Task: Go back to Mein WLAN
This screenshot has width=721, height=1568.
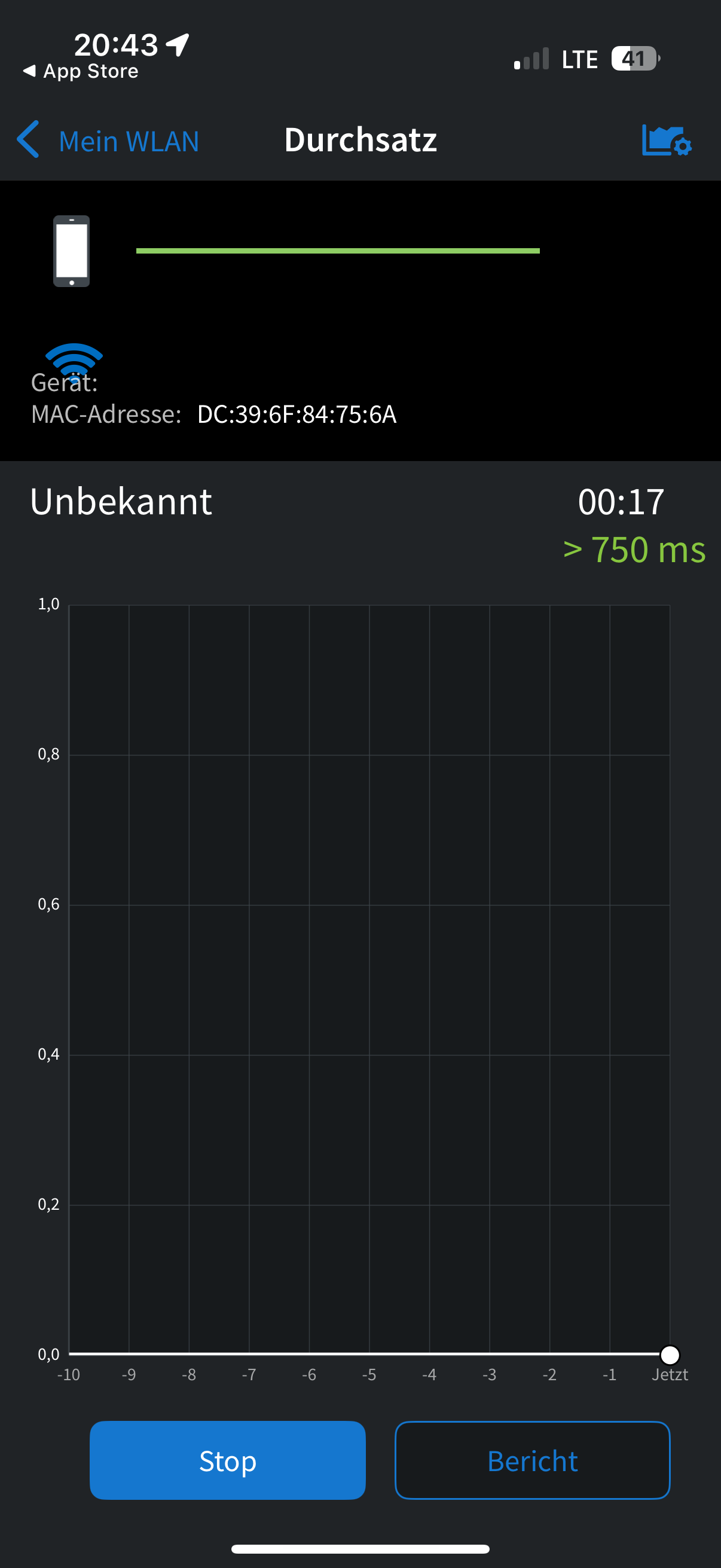Action: click(108, 141)
